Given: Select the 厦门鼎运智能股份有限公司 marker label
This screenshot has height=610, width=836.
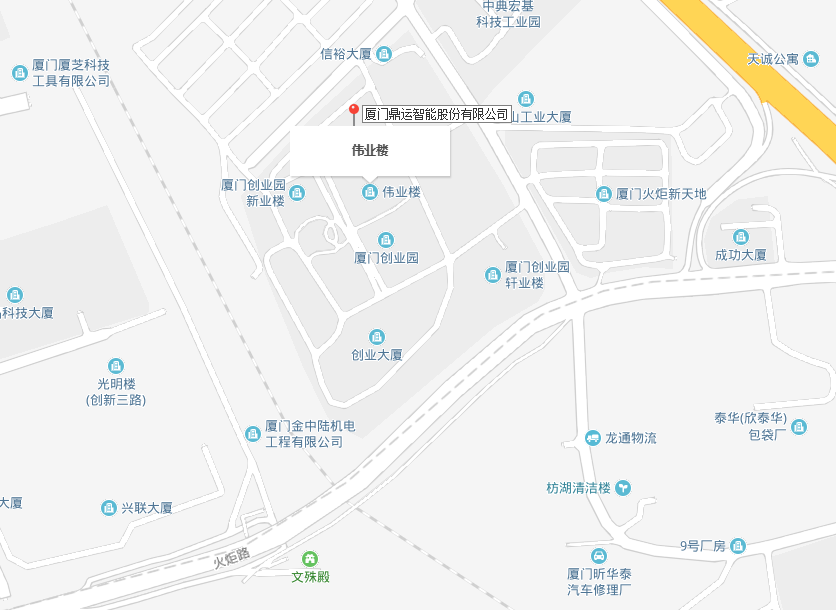Looking at the screenshot, I should [x=436, y=114].
